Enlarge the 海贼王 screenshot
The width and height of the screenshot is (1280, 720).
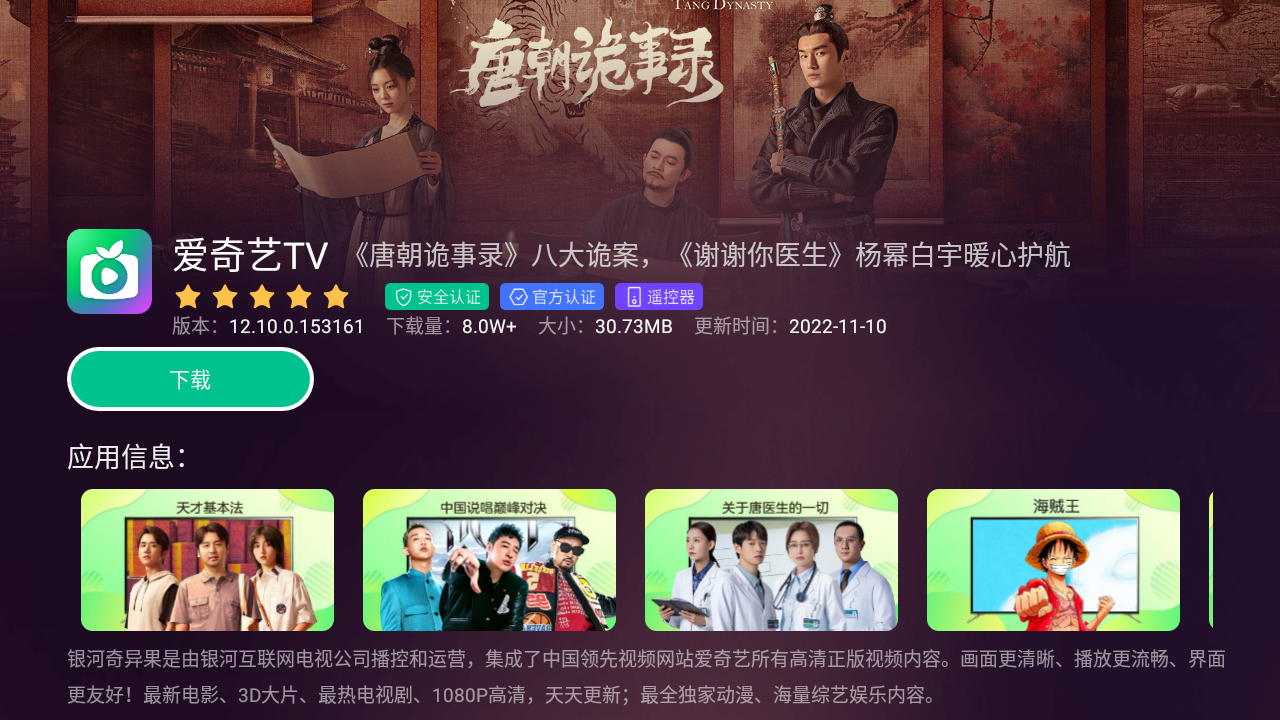pyautogui.click(x=1053, y=560)
